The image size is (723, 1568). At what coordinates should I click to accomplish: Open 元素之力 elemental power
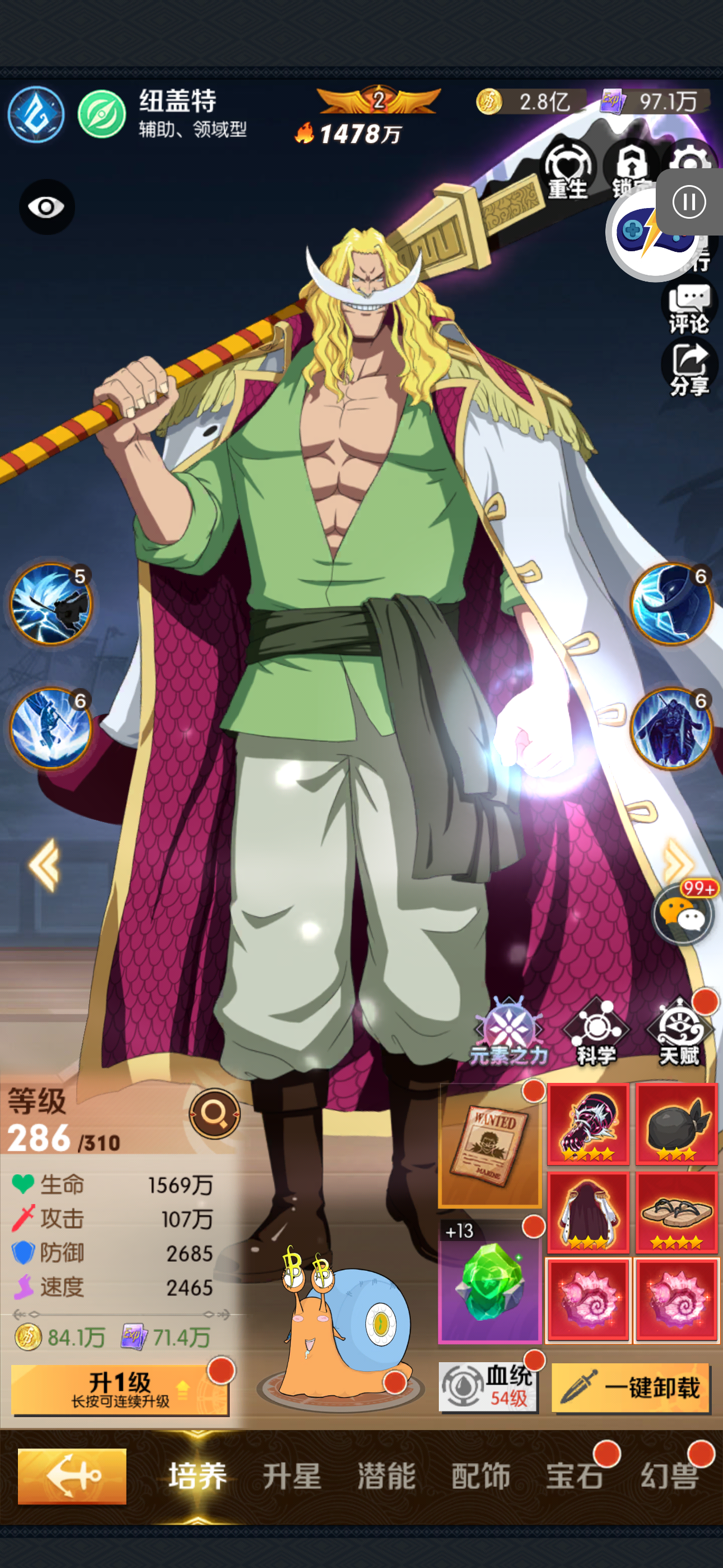tap(508, 1032)
